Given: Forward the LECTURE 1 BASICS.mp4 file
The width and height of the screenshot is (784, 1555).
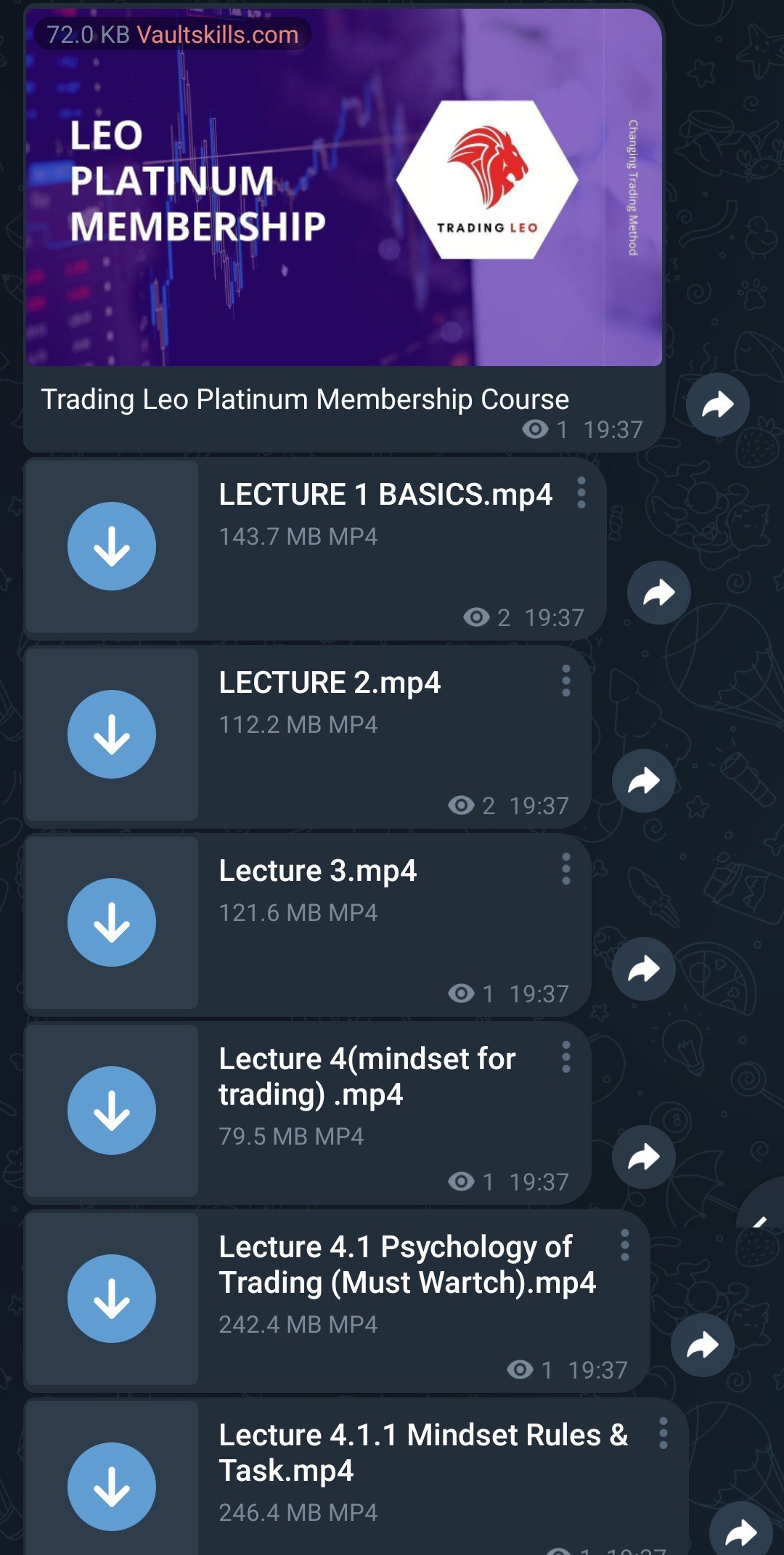Looking at the screenshot, I should (658, 593).
